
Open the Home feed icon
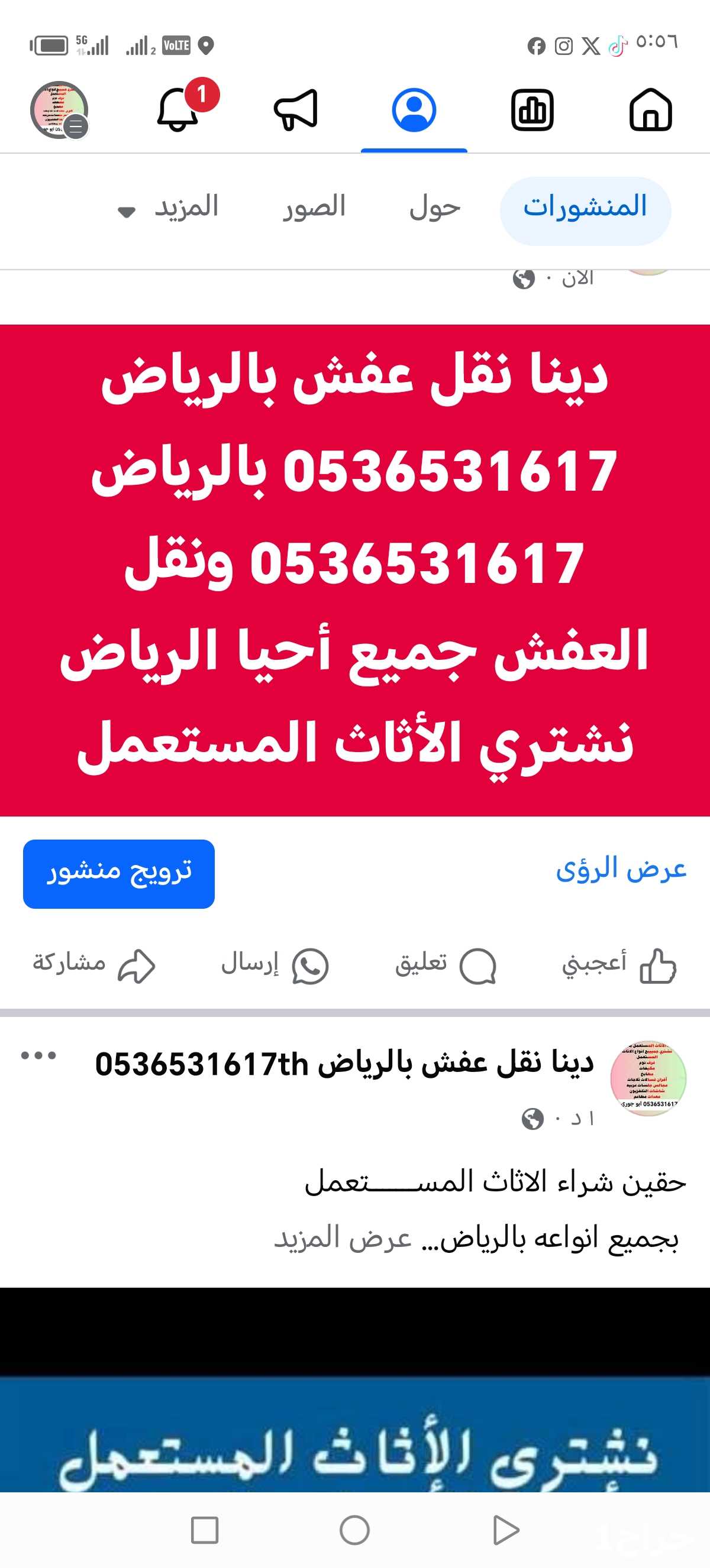(650, 110)
